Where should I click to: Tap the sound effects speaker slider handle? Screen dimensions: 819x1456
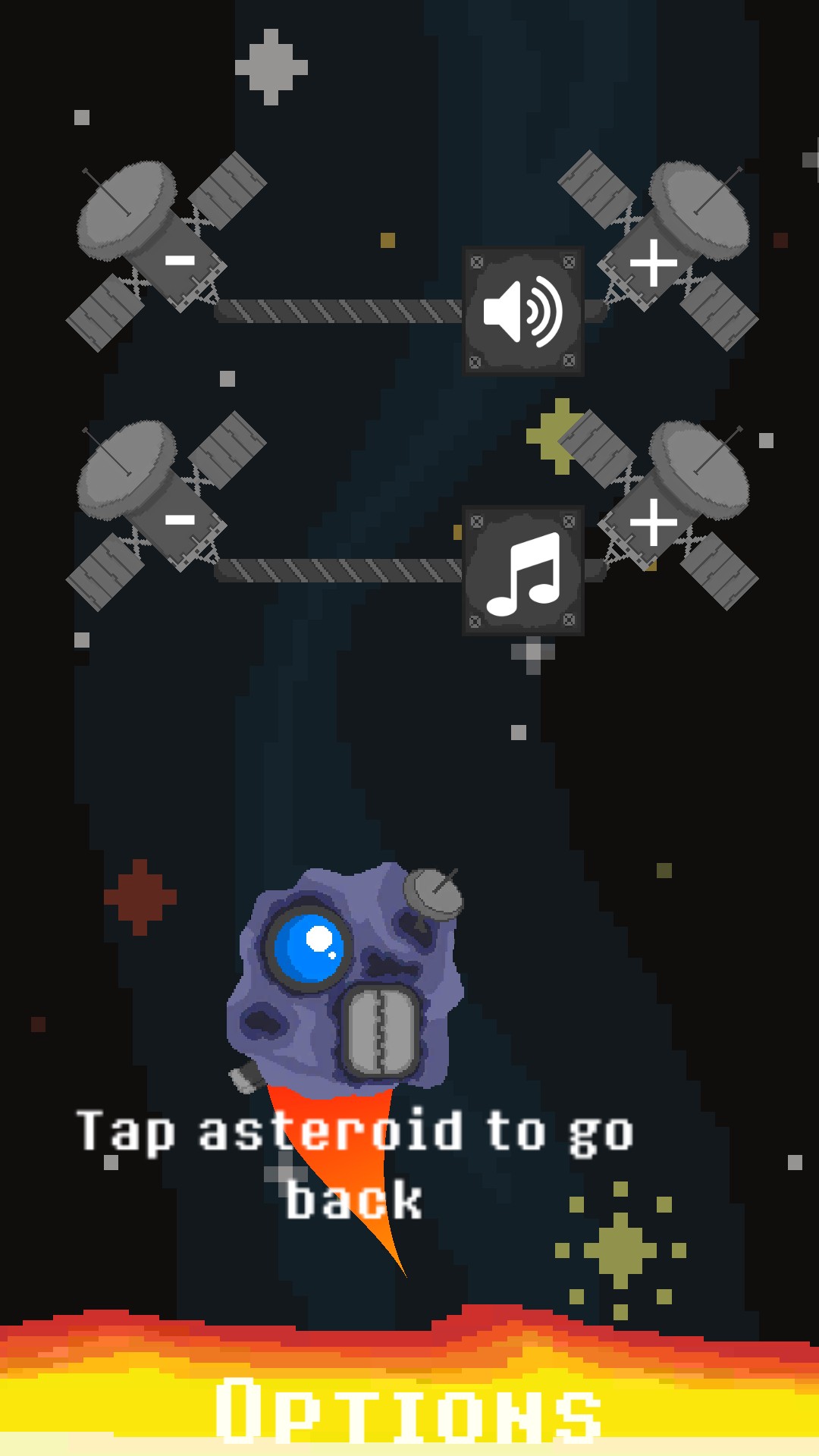523,311
